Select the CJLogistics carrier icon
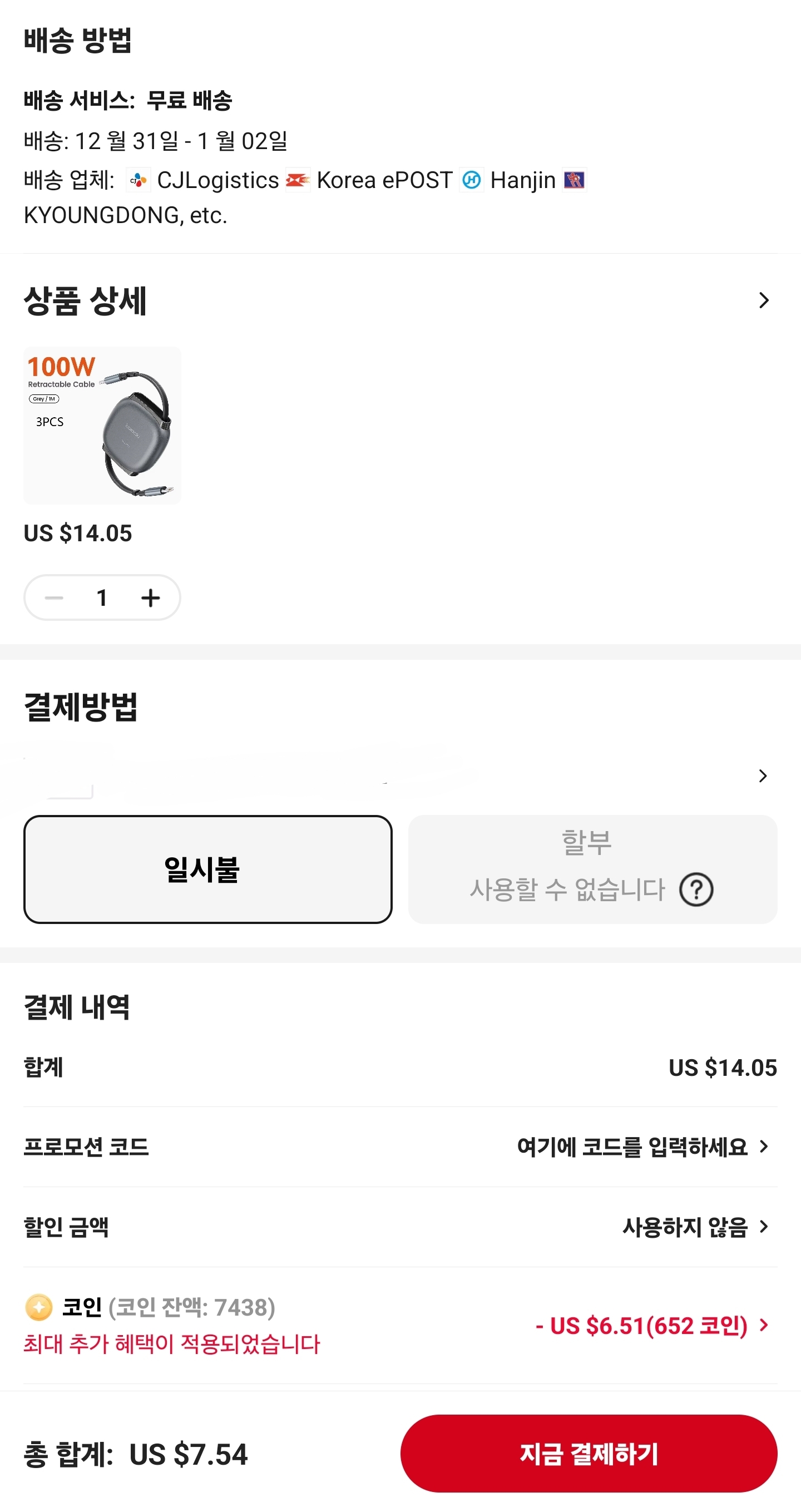 [138, 180]
